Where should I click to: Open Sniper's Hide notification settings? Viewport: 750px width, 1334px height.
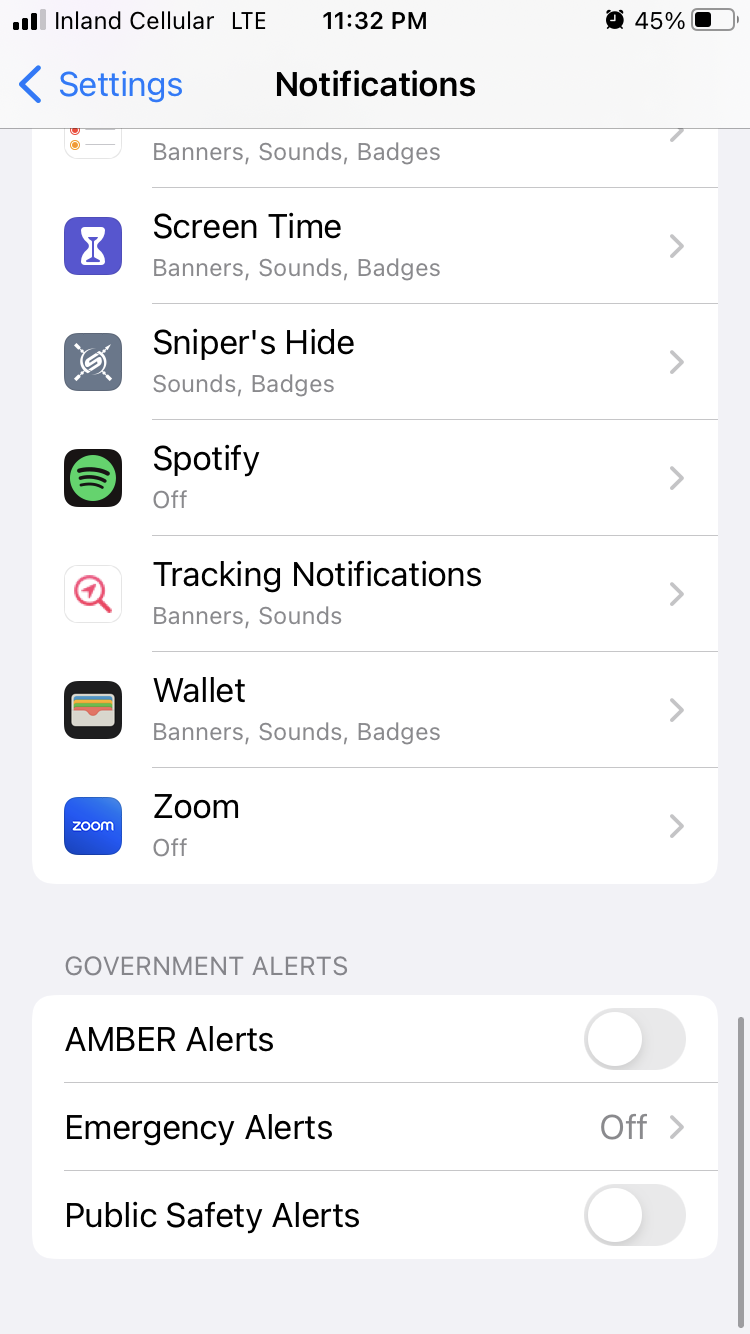[375, 362]
